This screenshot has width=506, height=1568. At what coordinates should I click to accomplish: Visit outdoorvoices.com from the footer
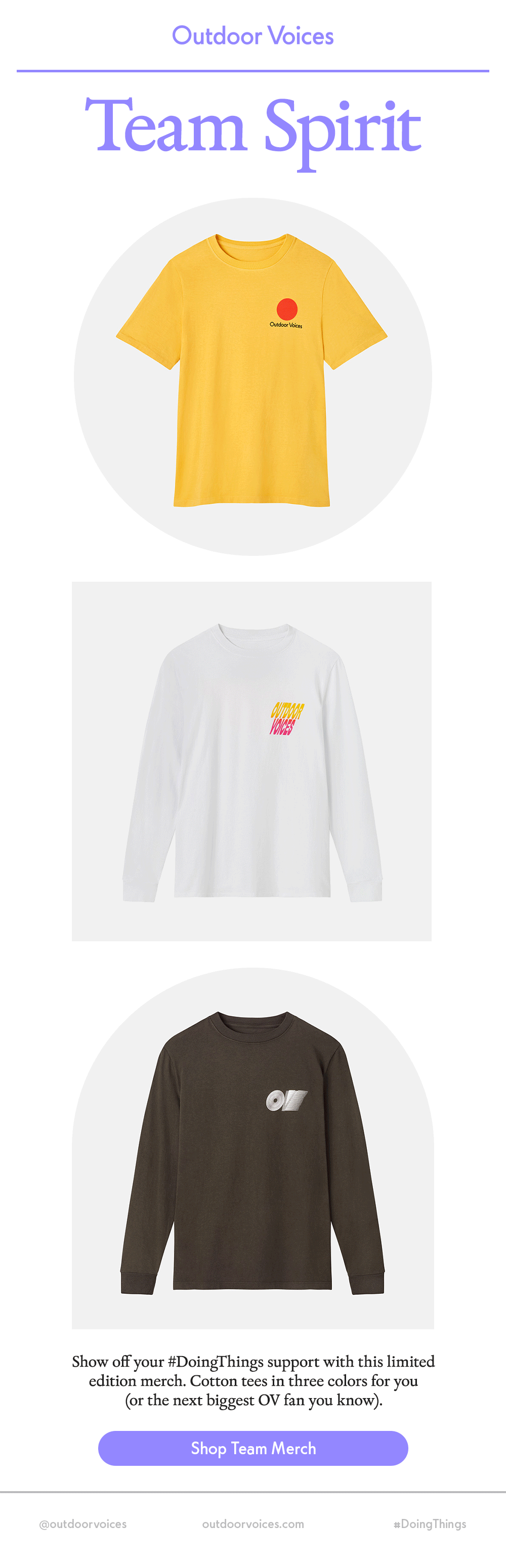pyautogui.click(x=252, y=1523)
